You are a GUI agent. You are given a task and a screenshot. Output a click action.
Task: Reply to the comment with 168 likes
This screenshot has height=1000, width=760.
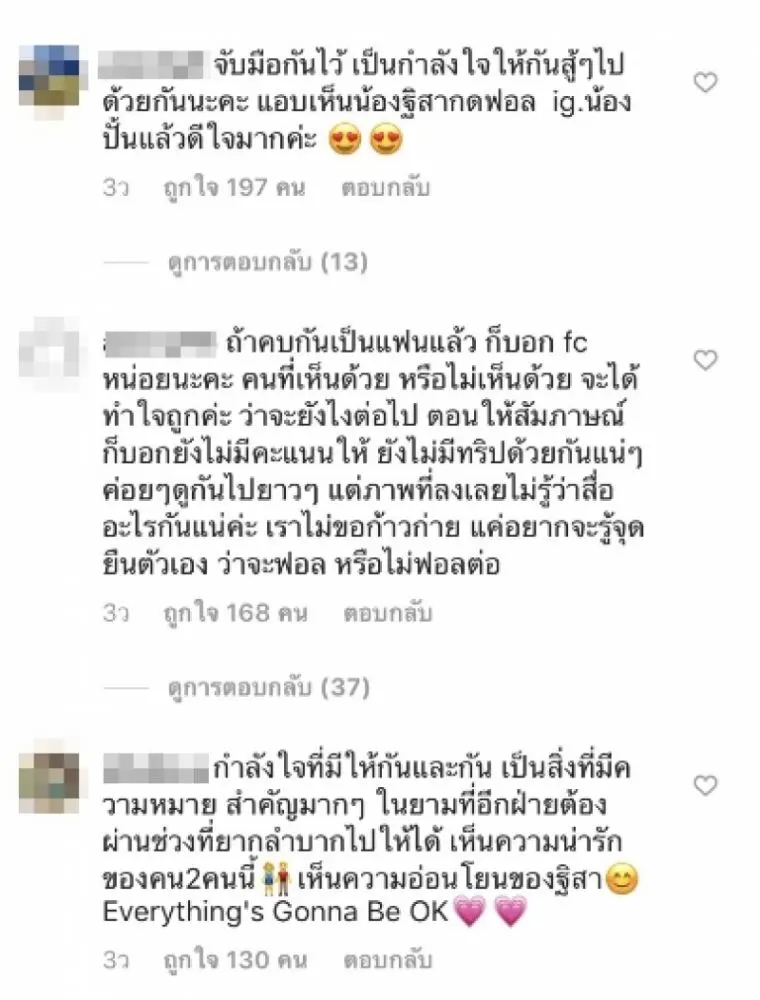[386, 613]
